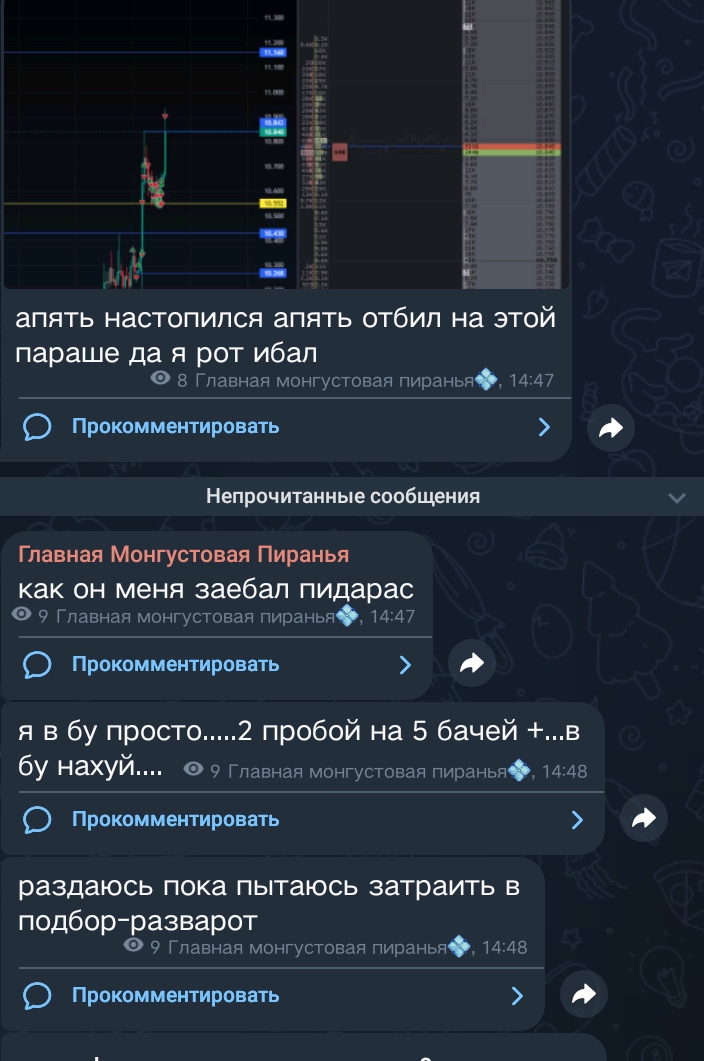
Task: Comment on the post 'как он меня'
Action: [217, 664]
